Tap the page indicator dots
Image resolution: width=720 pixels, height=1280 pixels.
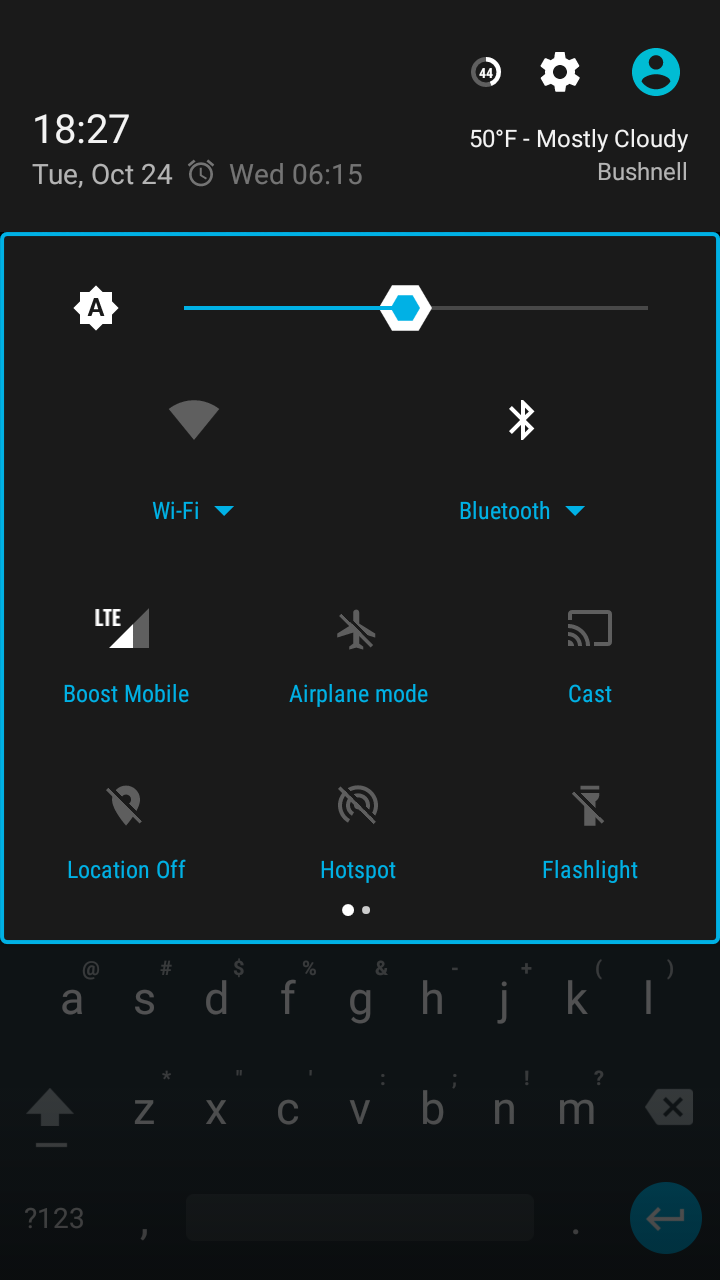(x=357, y=910)
